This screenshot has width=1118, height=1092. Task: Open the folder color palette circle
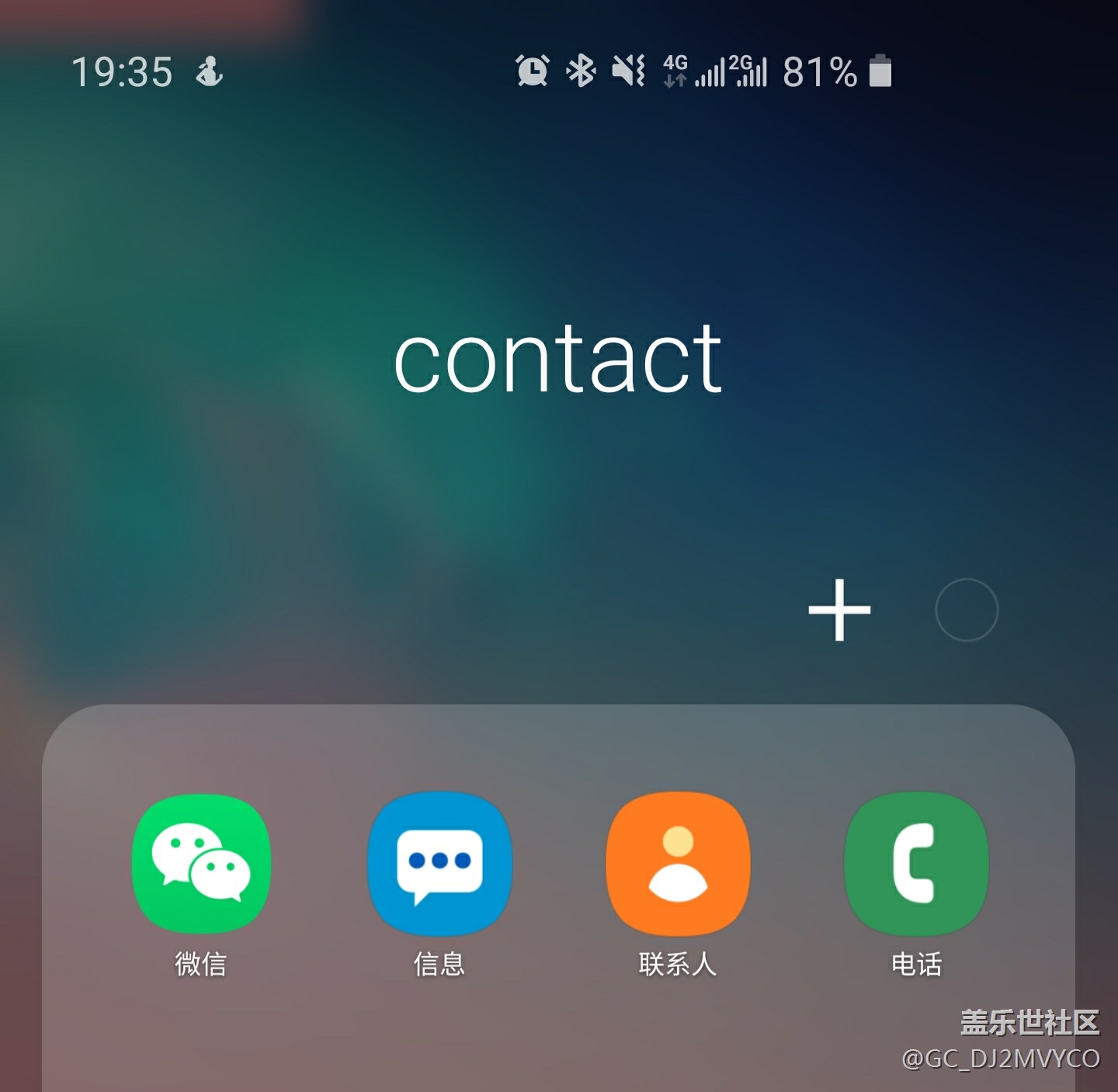pyautogui.click(x=966, y=610)
